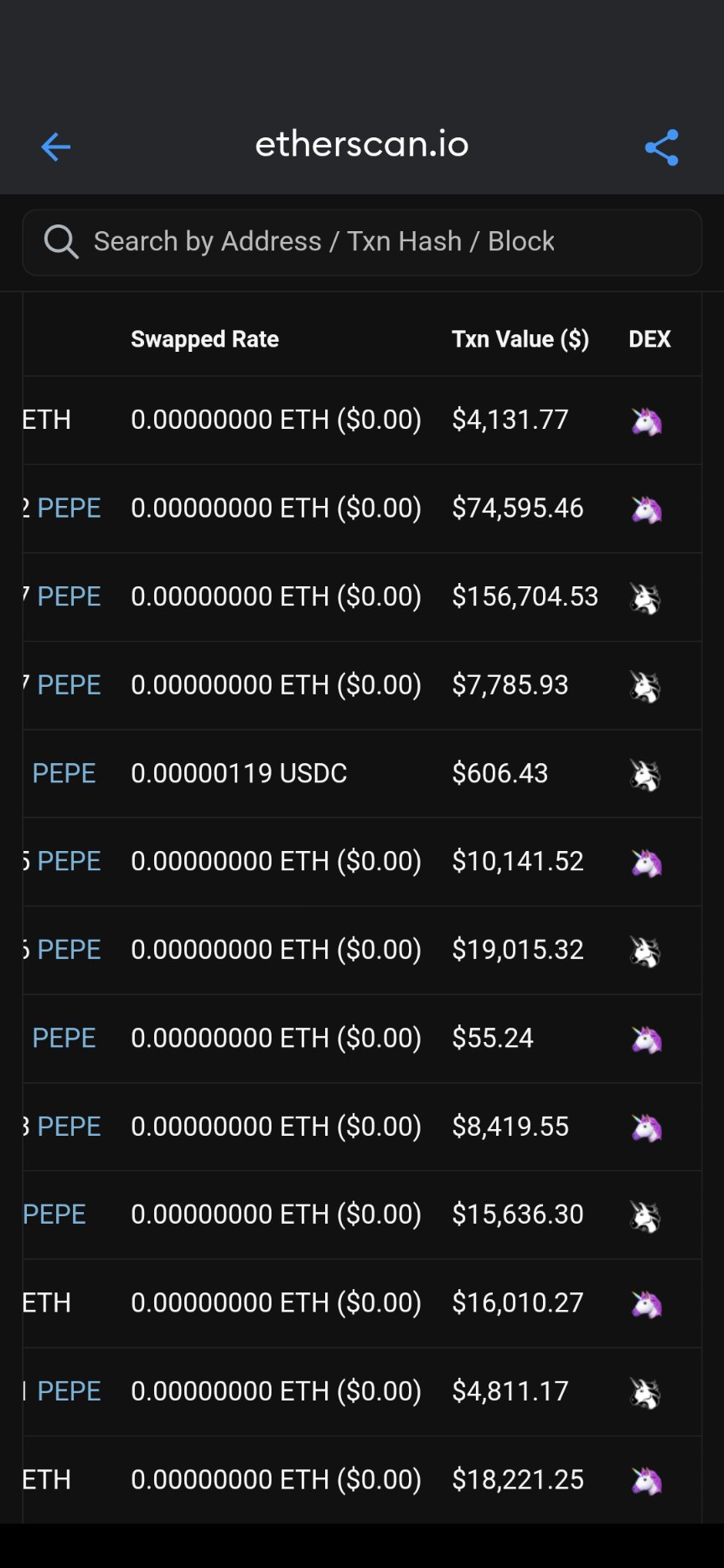
Task: Open PEPE token link in $15,636.30 row
Action: pos(54,1215)
